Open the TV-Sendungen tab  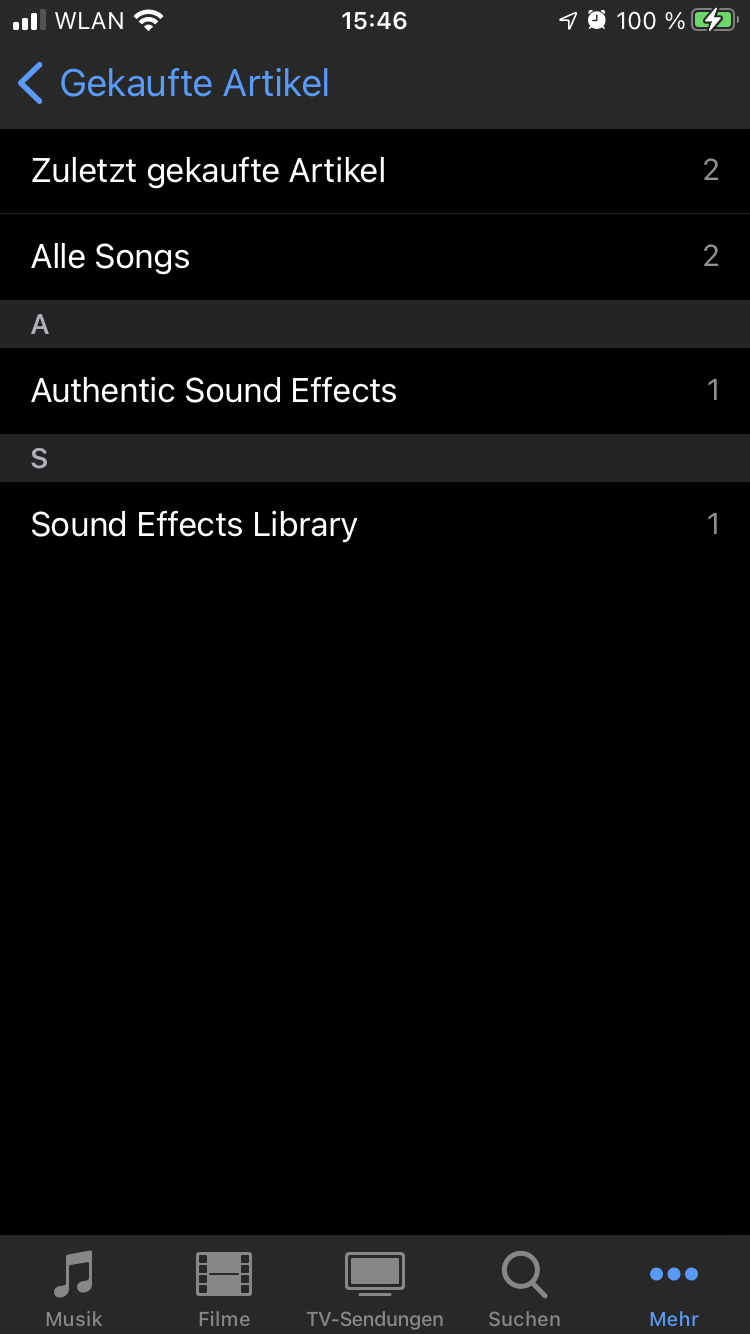(x=375, y=1288)
